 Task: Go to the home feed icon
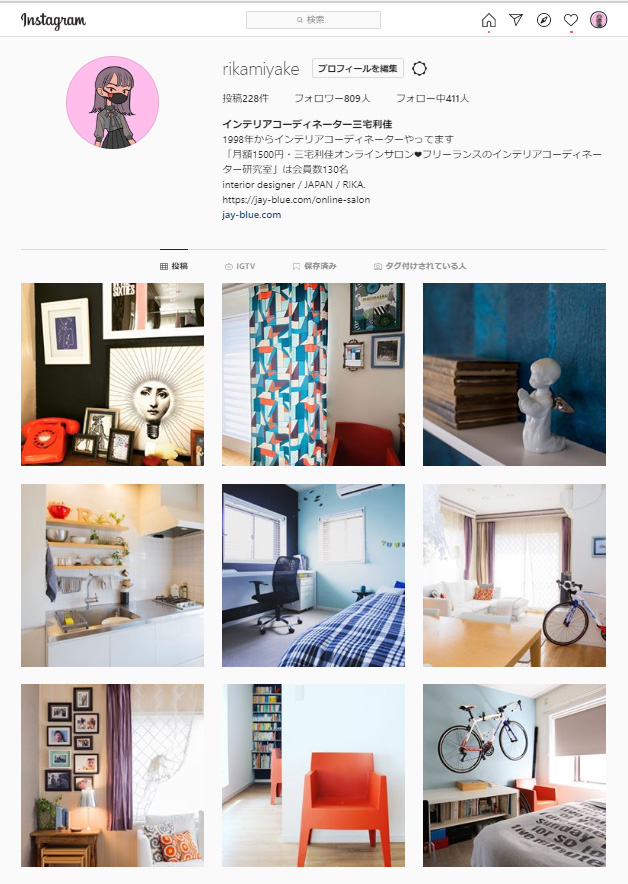tap(488, 20)
